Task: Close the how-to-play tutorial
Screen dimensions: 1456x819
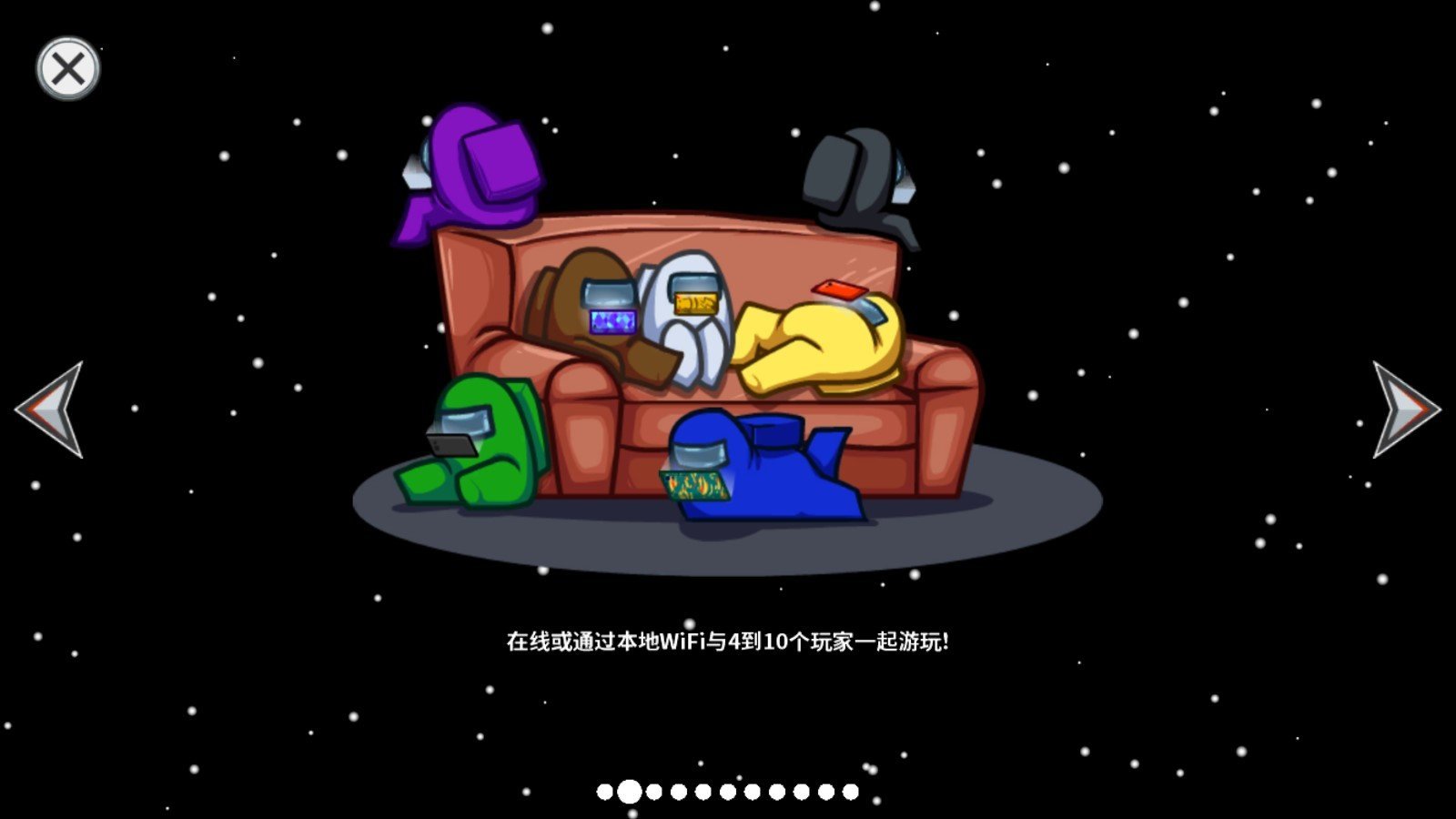Action: tap(68, 68)
